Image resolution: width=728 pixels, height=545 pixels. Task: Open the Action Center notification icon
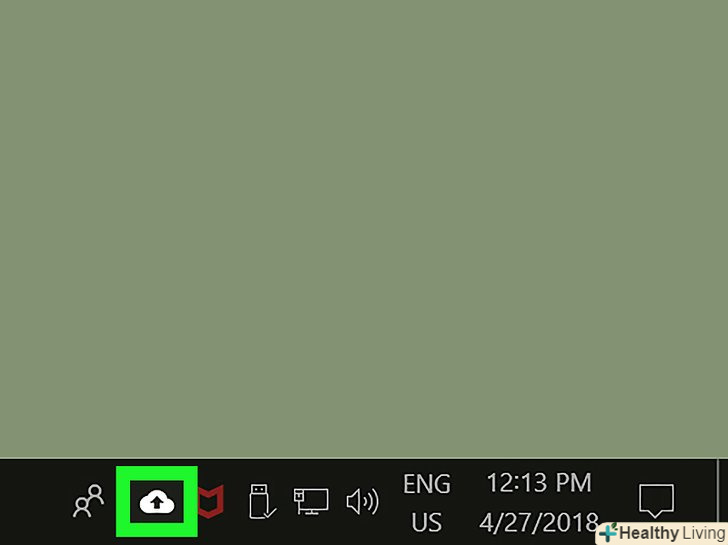coord(656,500)
